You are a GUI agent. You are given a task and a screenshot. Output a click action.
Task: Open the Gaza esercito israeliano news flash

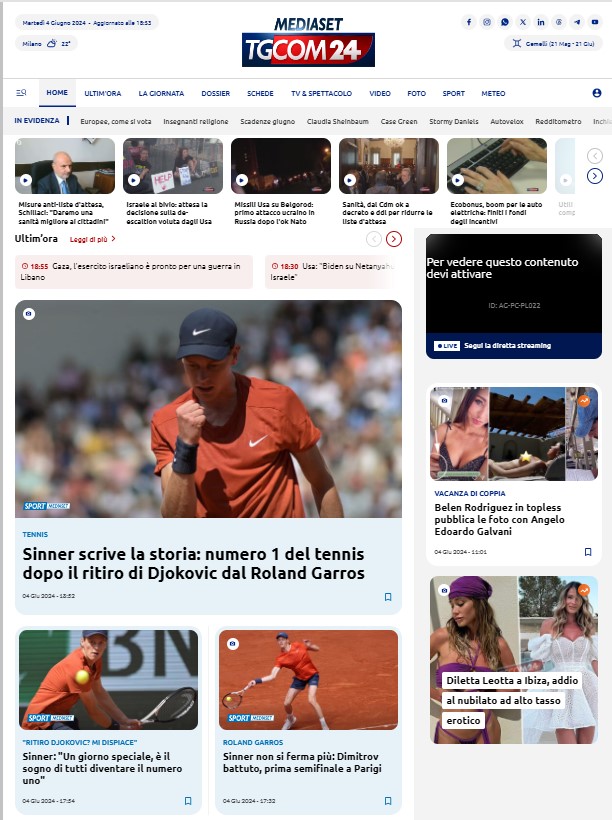[x=134, y=271]
